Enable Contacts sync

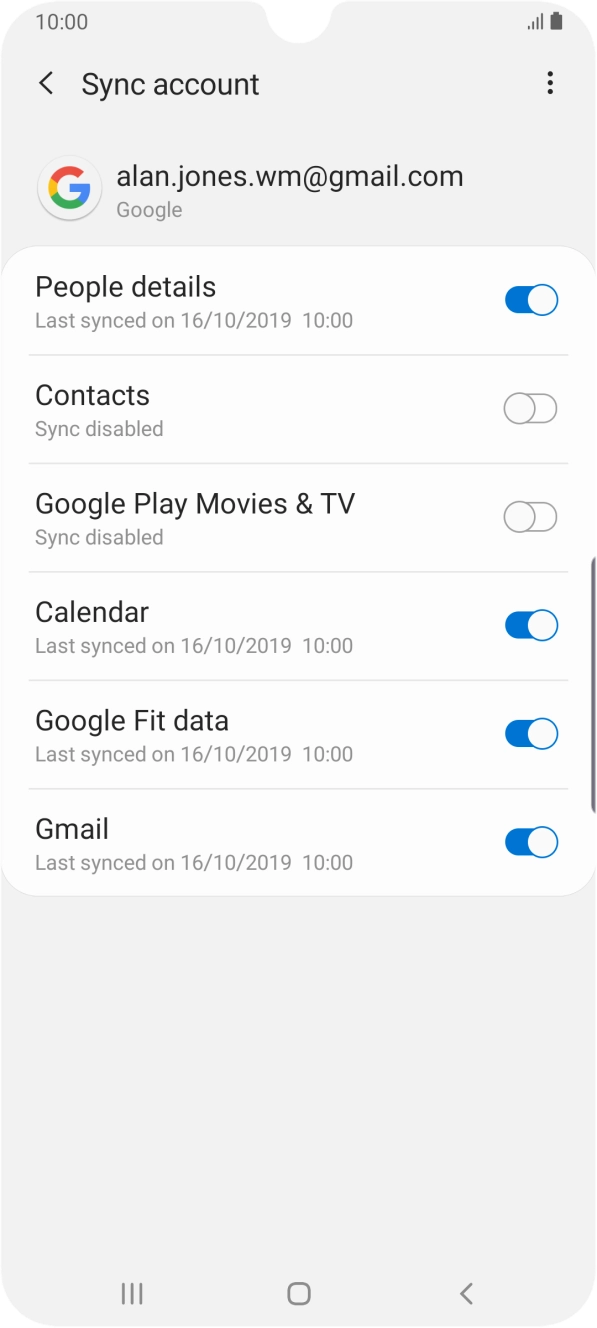[530, 409]
